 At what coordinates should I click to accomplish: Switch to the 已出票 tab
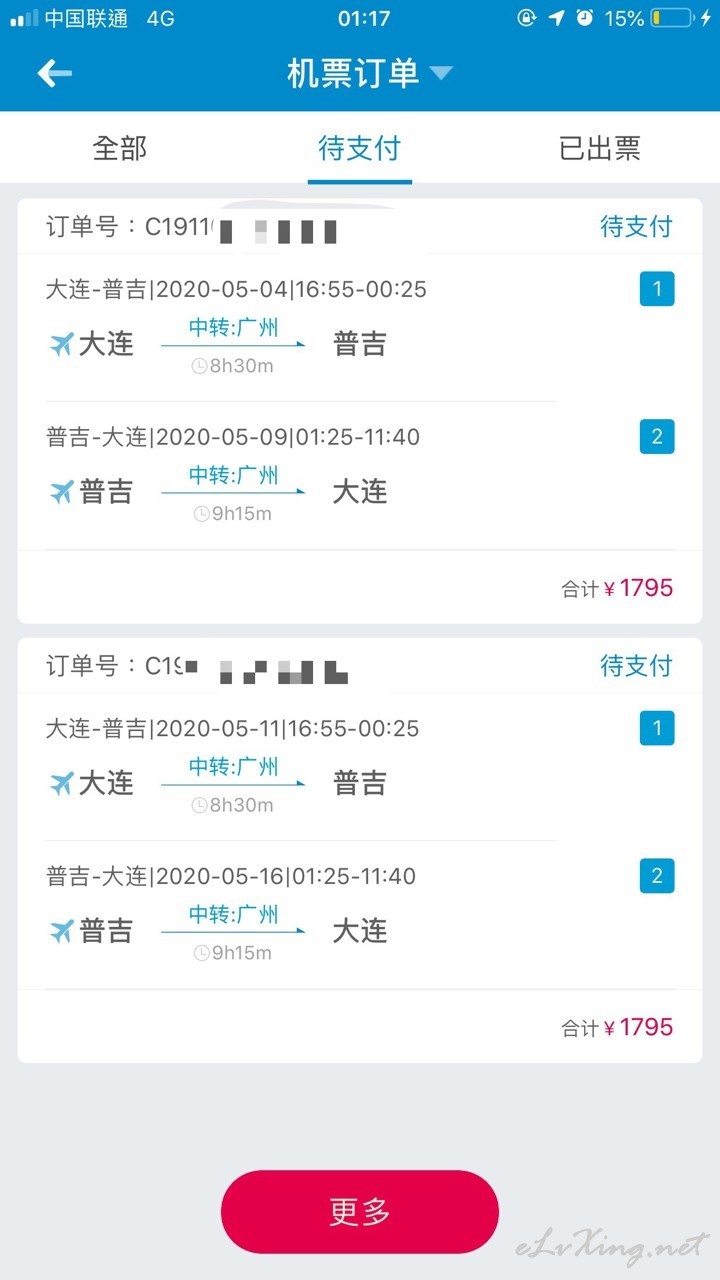tap(600, 148)
